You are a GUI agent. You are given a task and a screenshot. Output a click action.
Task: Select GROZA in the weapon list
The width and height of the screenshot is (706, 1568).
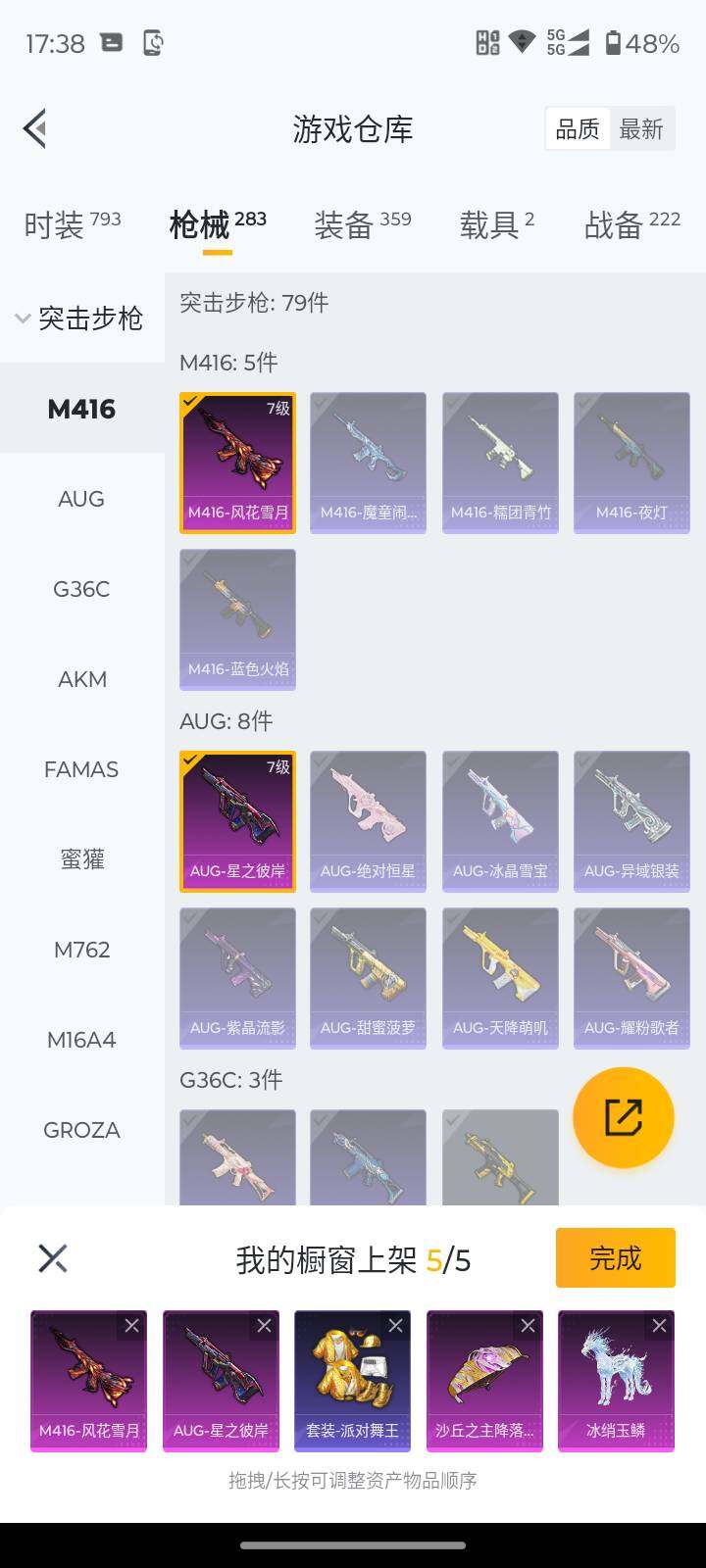pos(81,1130)
